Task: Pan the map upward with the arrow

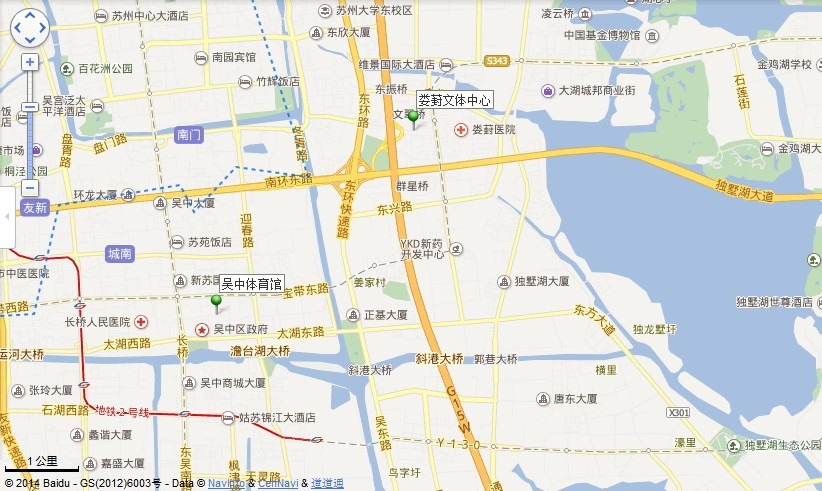Action: click(29, 16)
